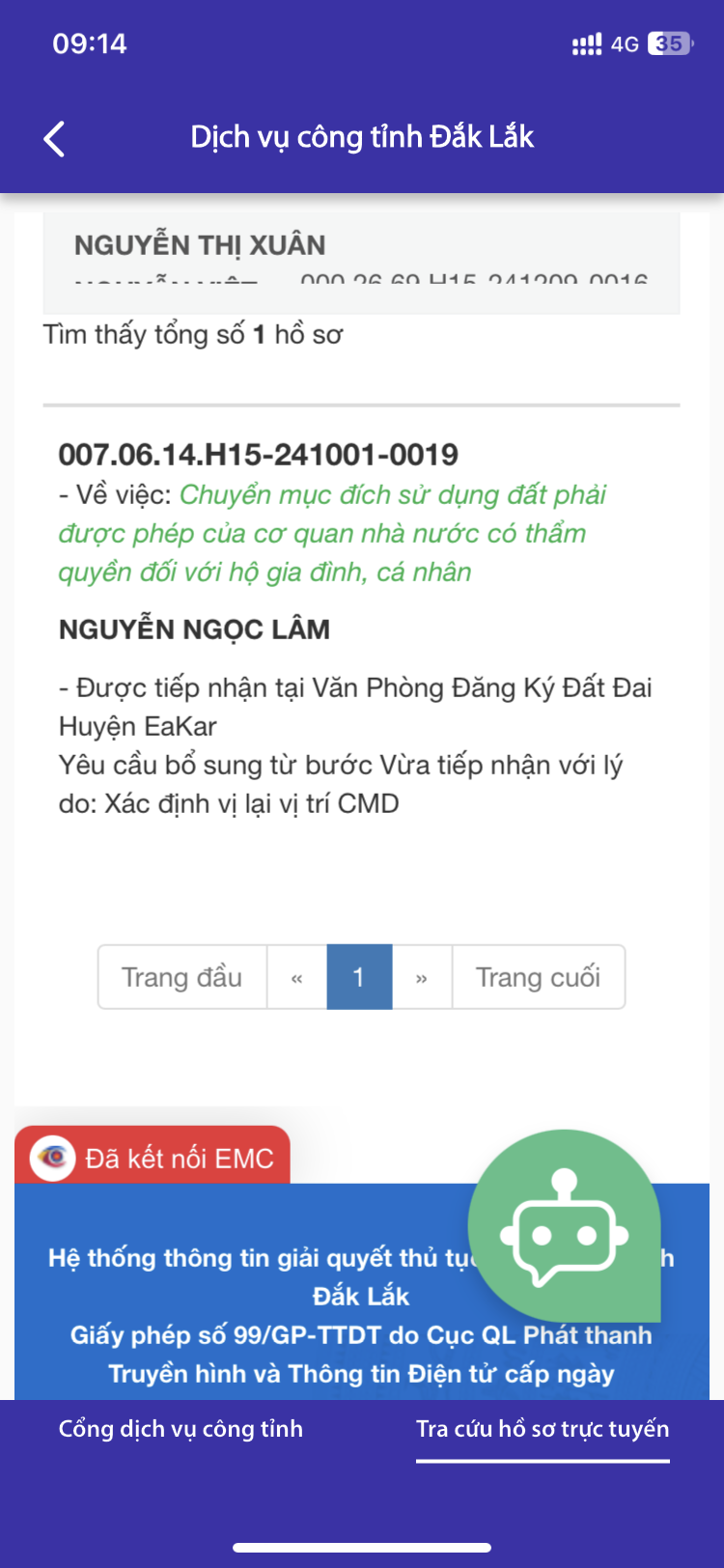Screen dimensions: 724x1568
Task: Select page 1 in pagination
Action: point(359,977)
